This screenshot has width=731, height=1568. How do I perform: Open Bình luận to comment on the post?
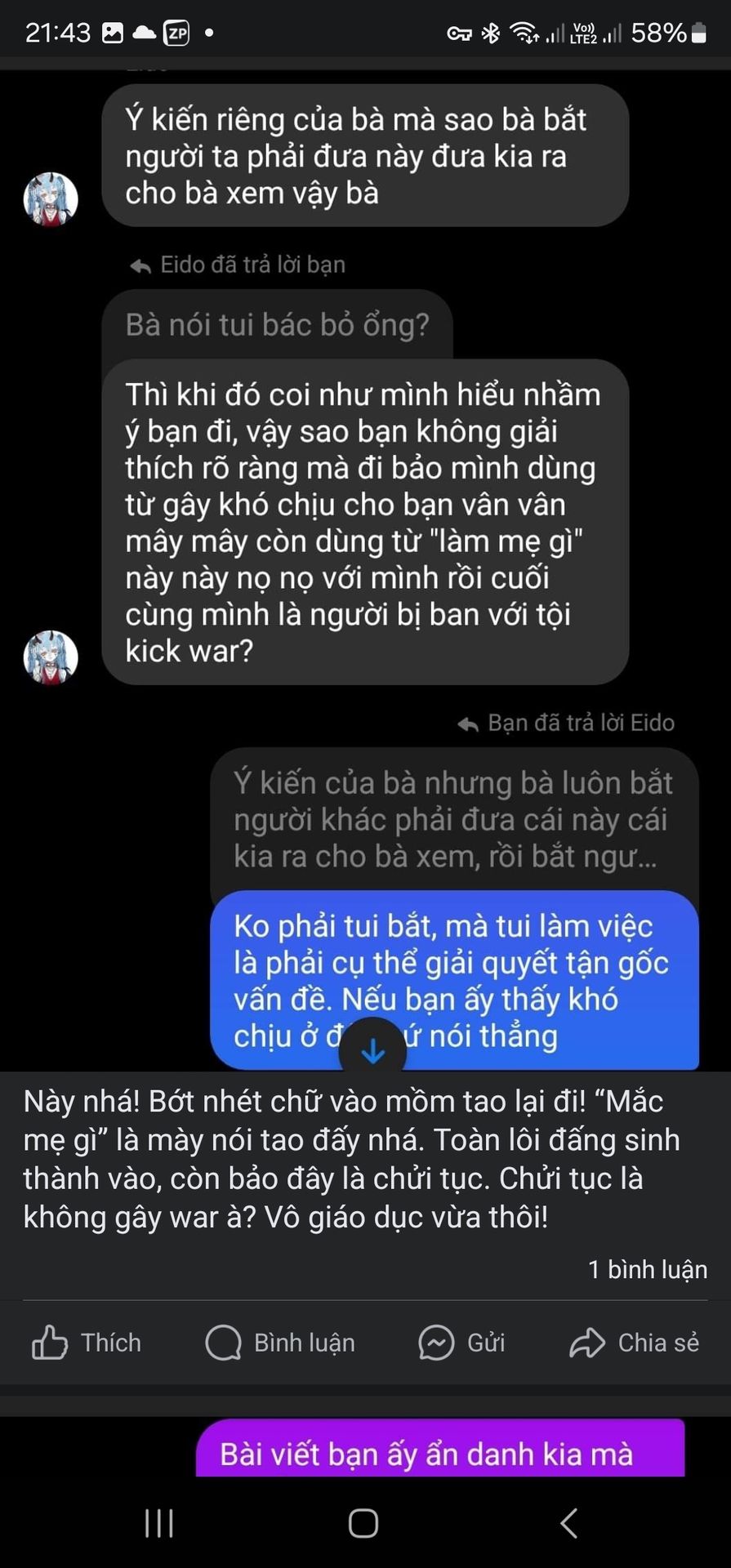click(x=280, y=1343)
